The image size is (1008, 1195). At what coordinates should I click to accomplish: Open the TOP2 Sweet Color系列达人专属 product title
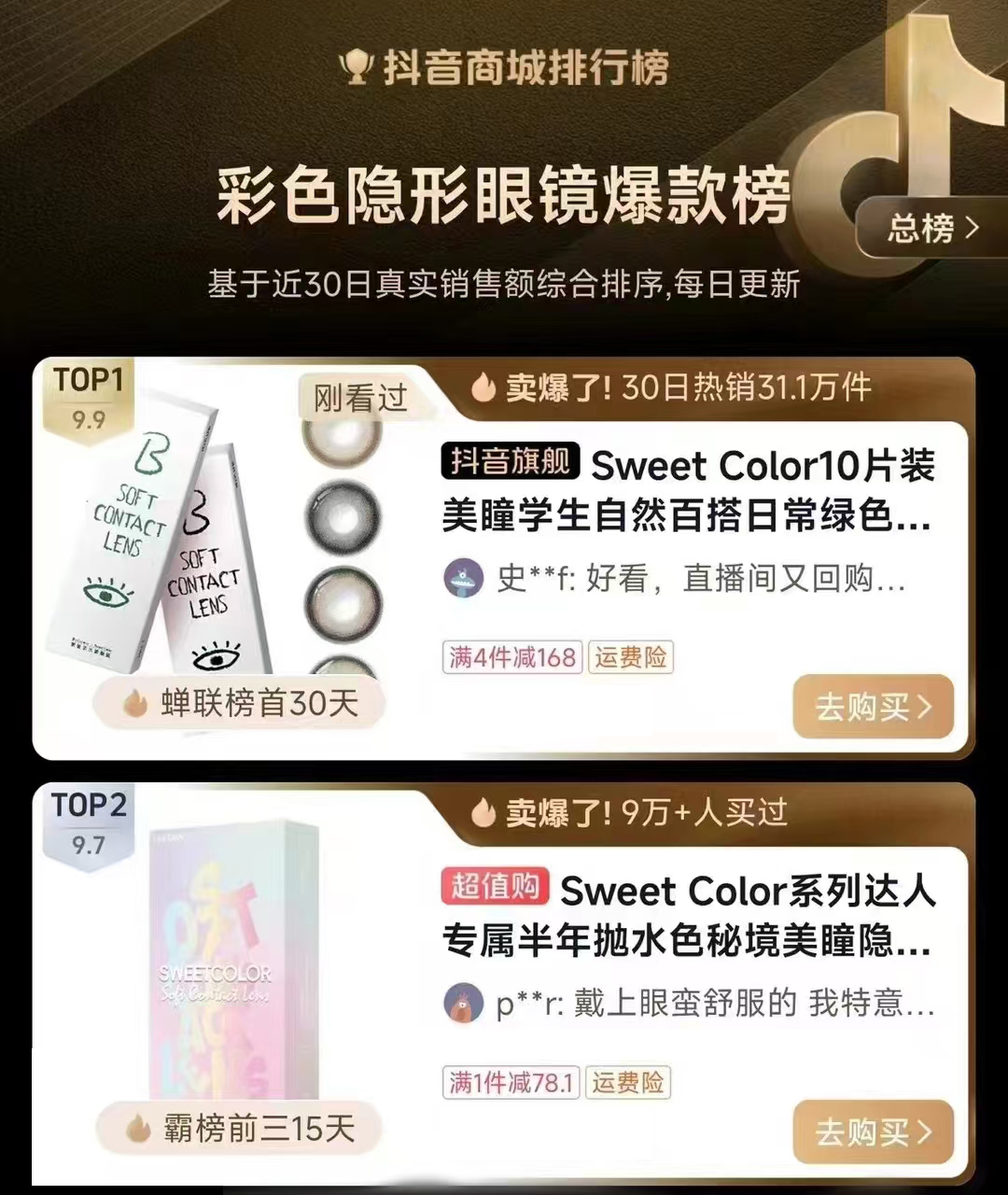pyautogui.click(x=688, y=915)
